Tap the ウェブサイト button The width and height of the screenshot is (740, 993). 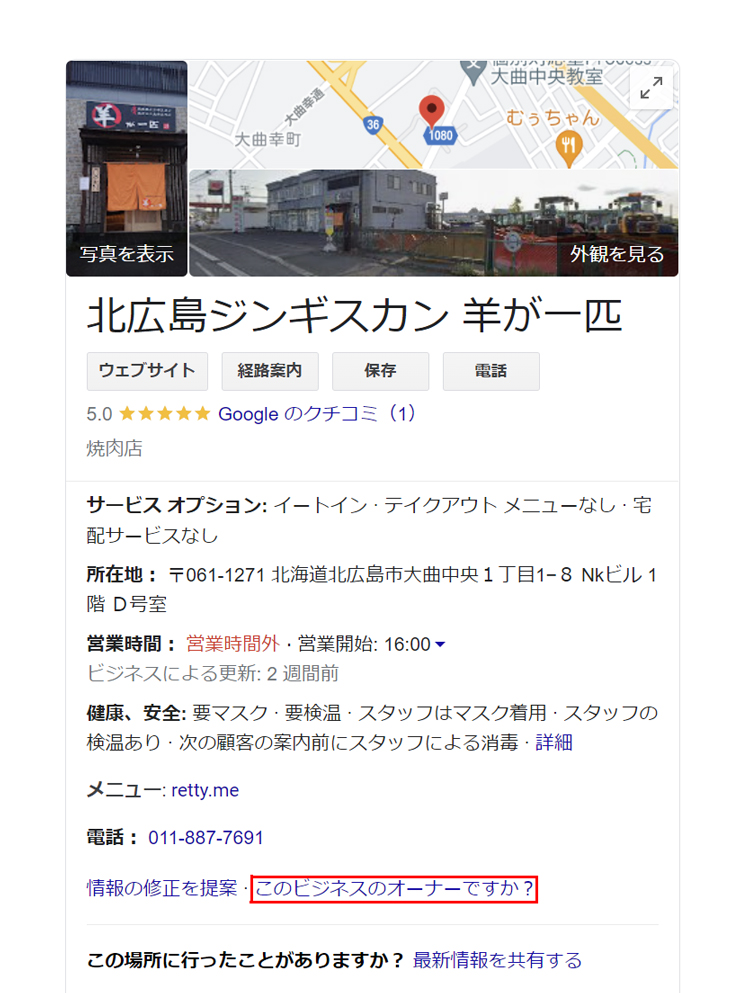[147, 371]
